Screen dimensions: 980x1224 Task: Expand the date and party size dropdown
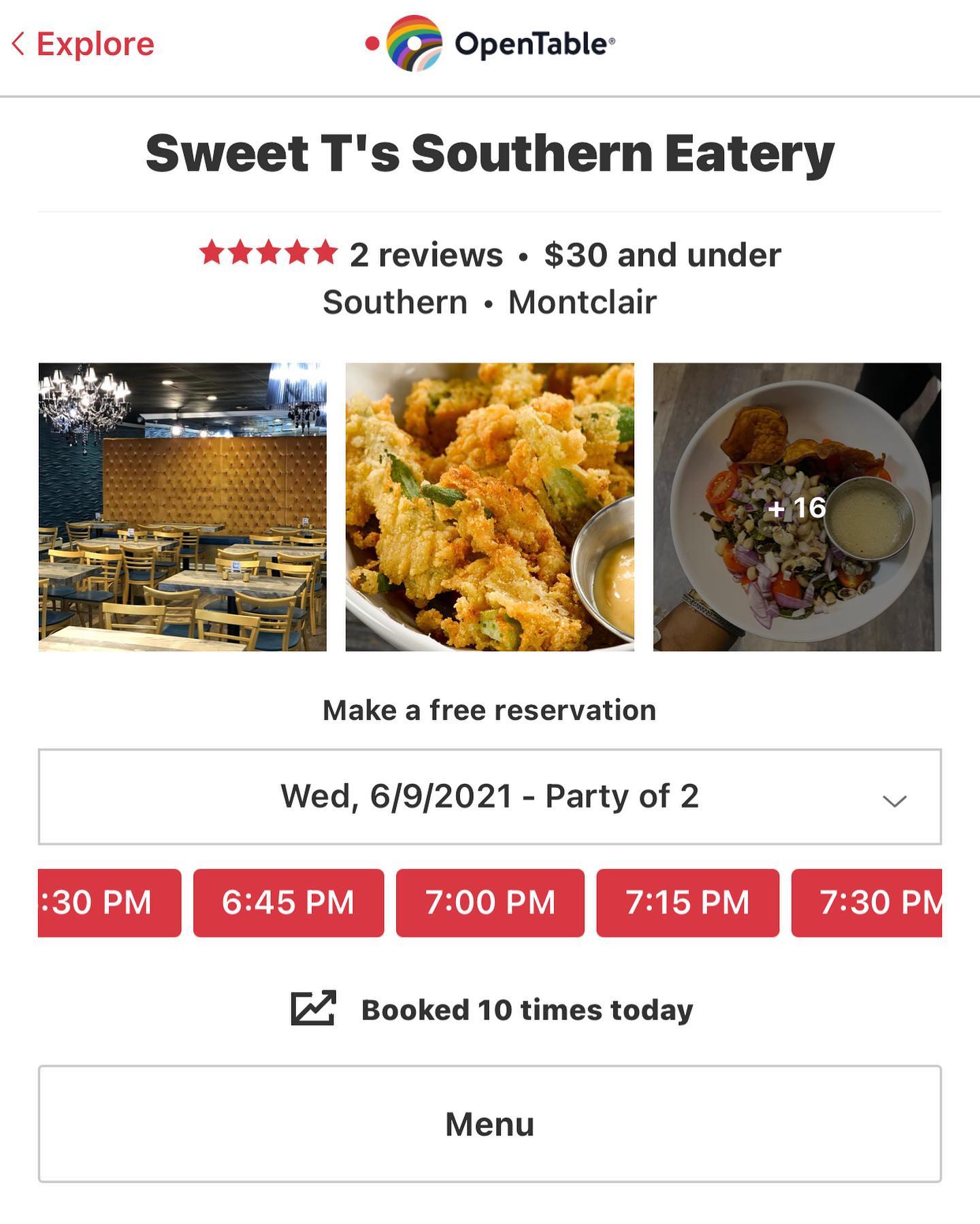(489, 797)
